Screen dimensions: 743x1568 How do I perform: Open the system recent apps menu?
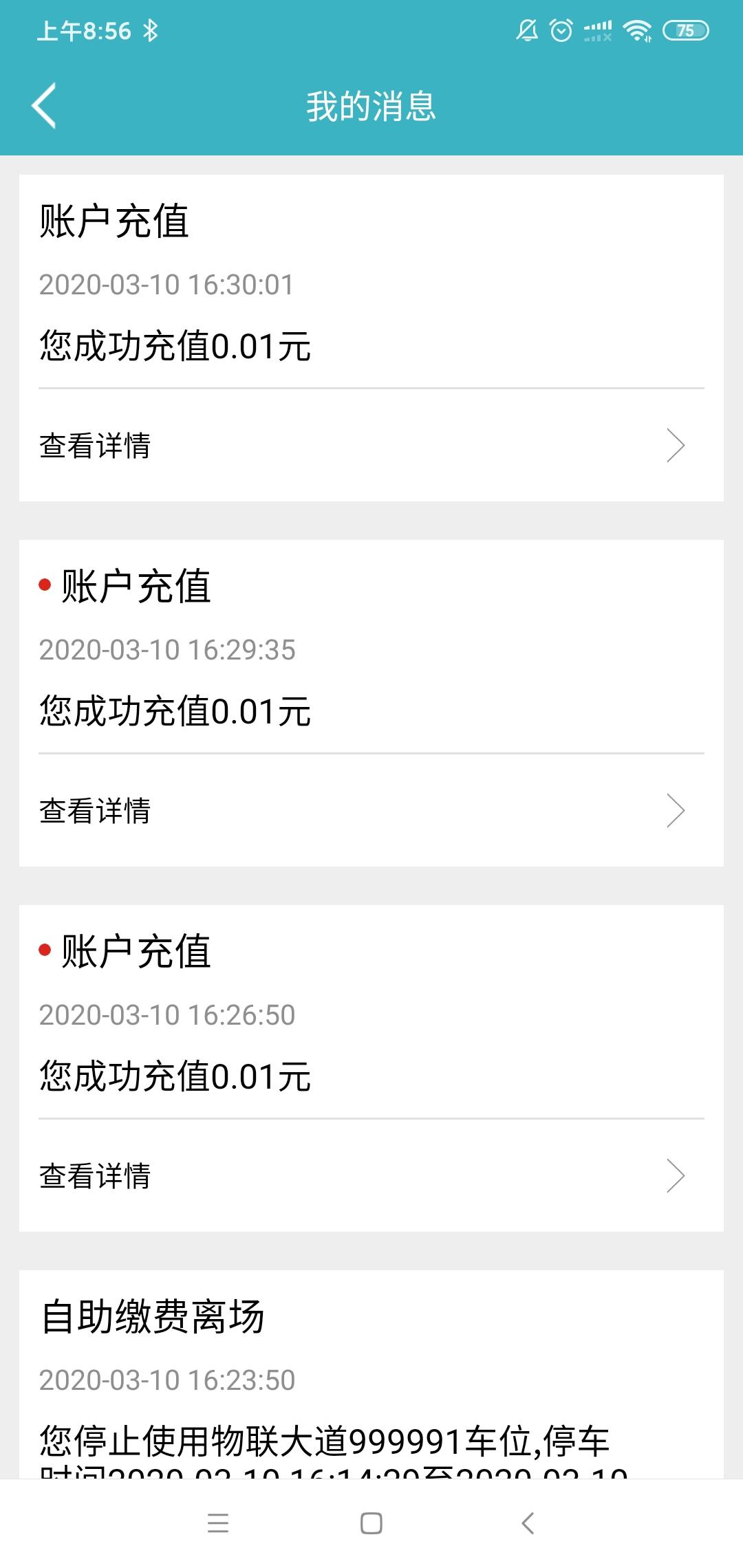pyautogui.click(x=218, y=1523)
